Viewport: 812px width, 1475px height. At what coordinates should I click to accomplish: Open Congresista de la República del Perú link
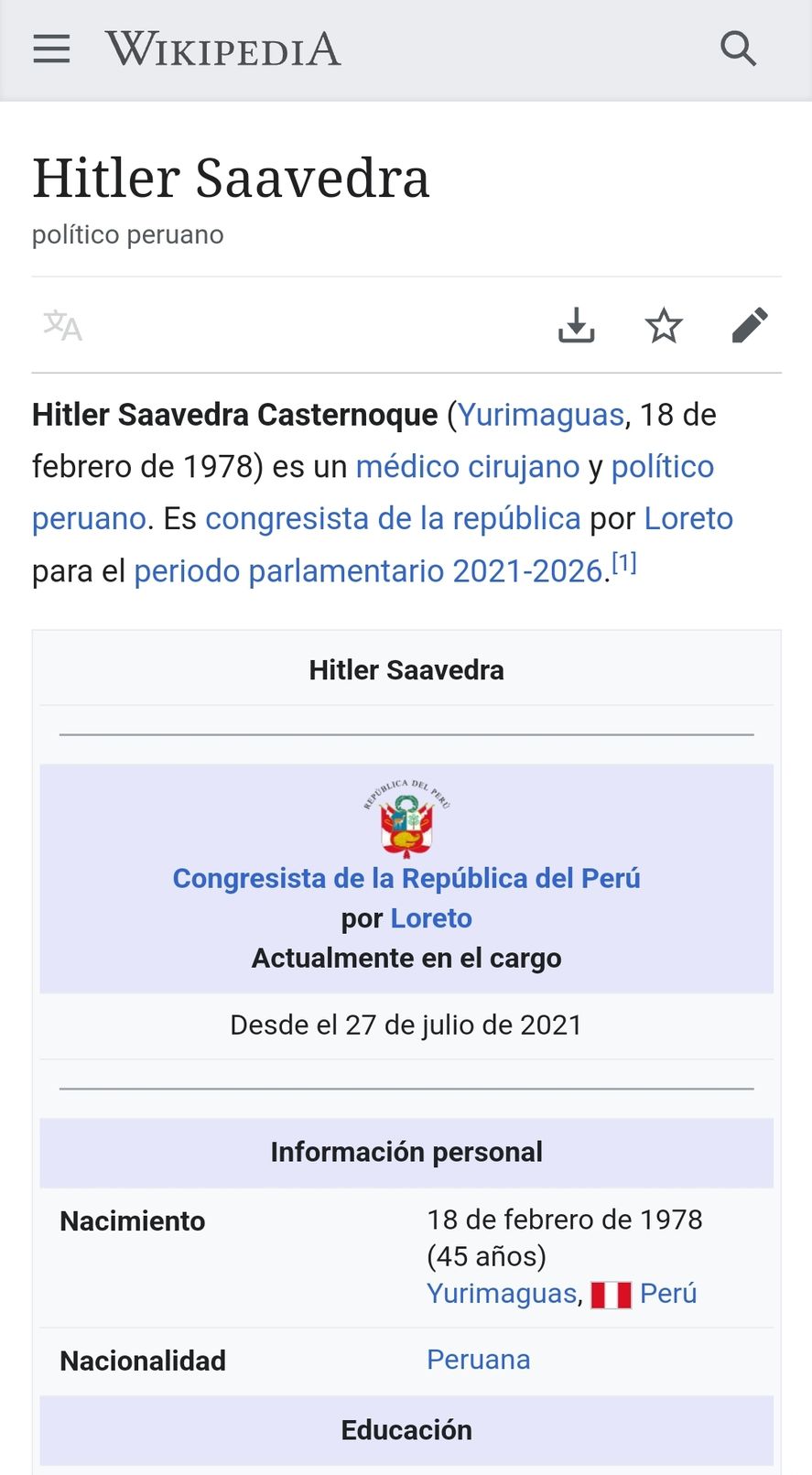click(406, 878)
